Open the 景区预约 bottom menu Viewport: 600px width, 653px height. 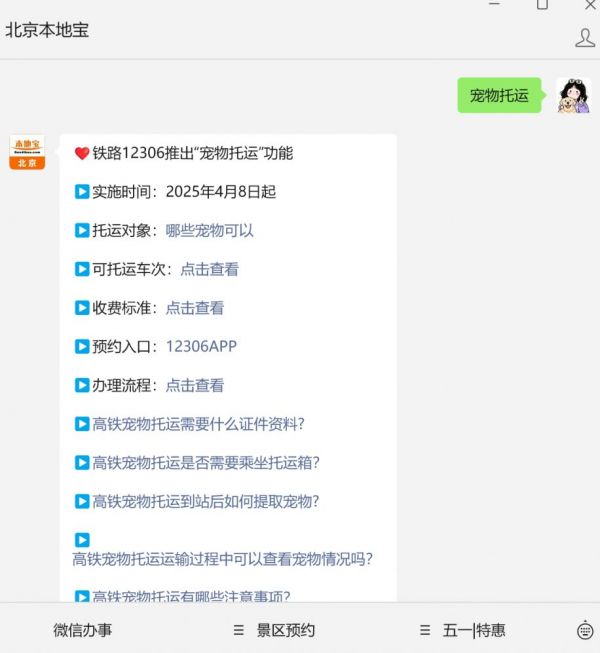point(275,630)
